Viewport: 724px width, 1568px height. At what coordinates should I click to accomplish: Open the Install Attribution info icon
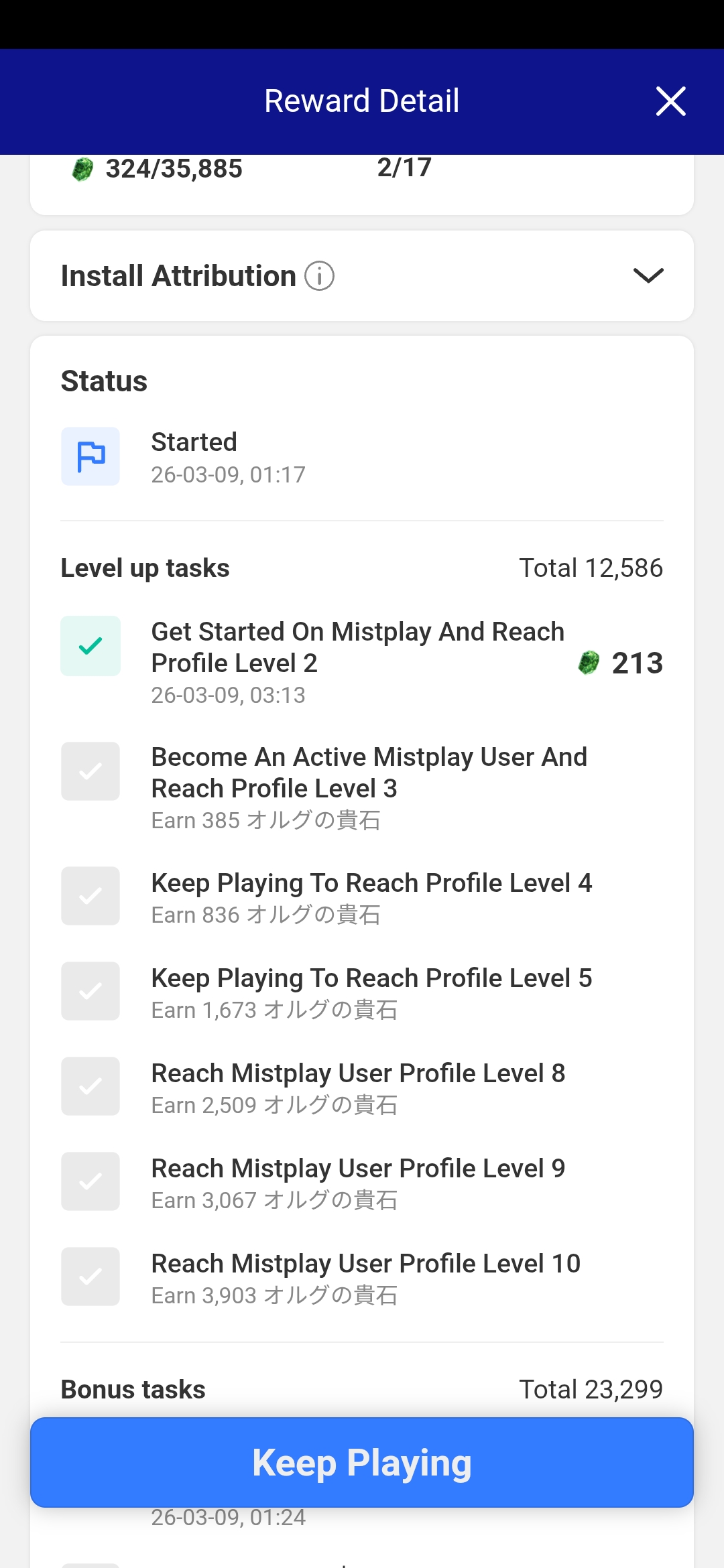click(319, 276)
